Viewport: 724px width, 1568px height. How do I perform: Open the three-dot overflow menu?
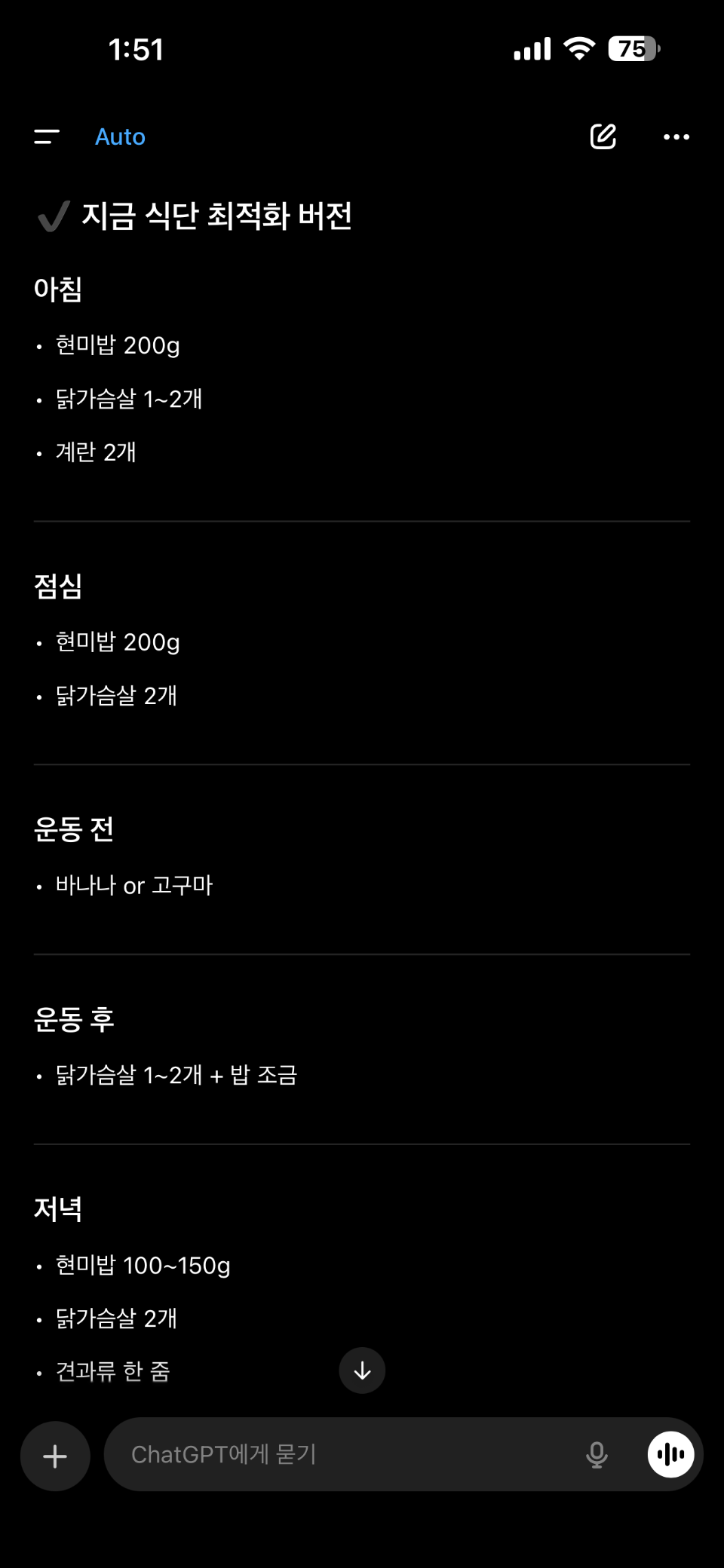click(676, 136)
